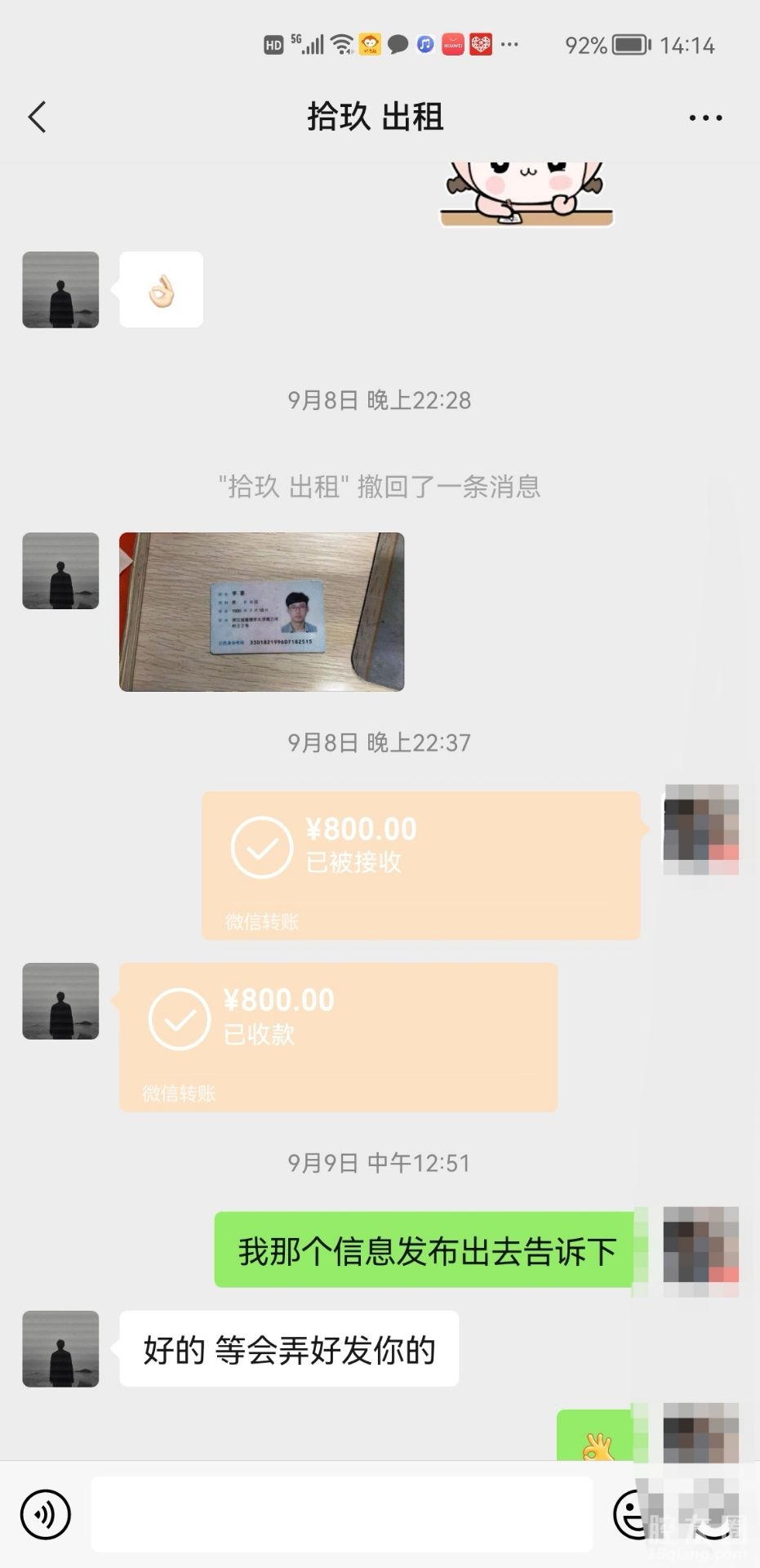The width and height of the screenshot is (760, 1568).
Task: Open the ¥800.00 已被接收 transfer card
Action: click(420, 865)
